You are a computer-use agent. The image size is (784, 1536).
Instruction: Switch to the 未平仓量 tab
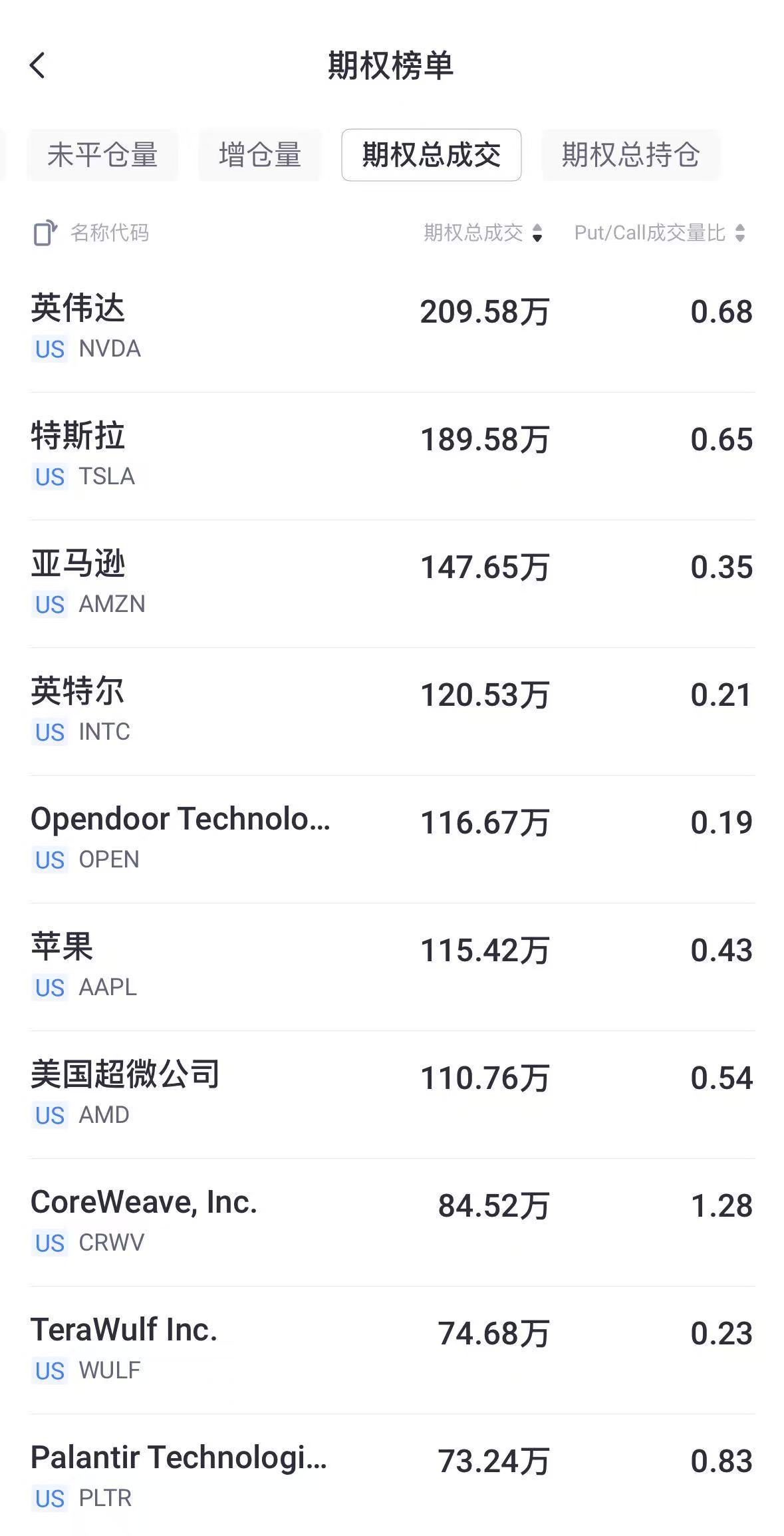click(102, 155)
